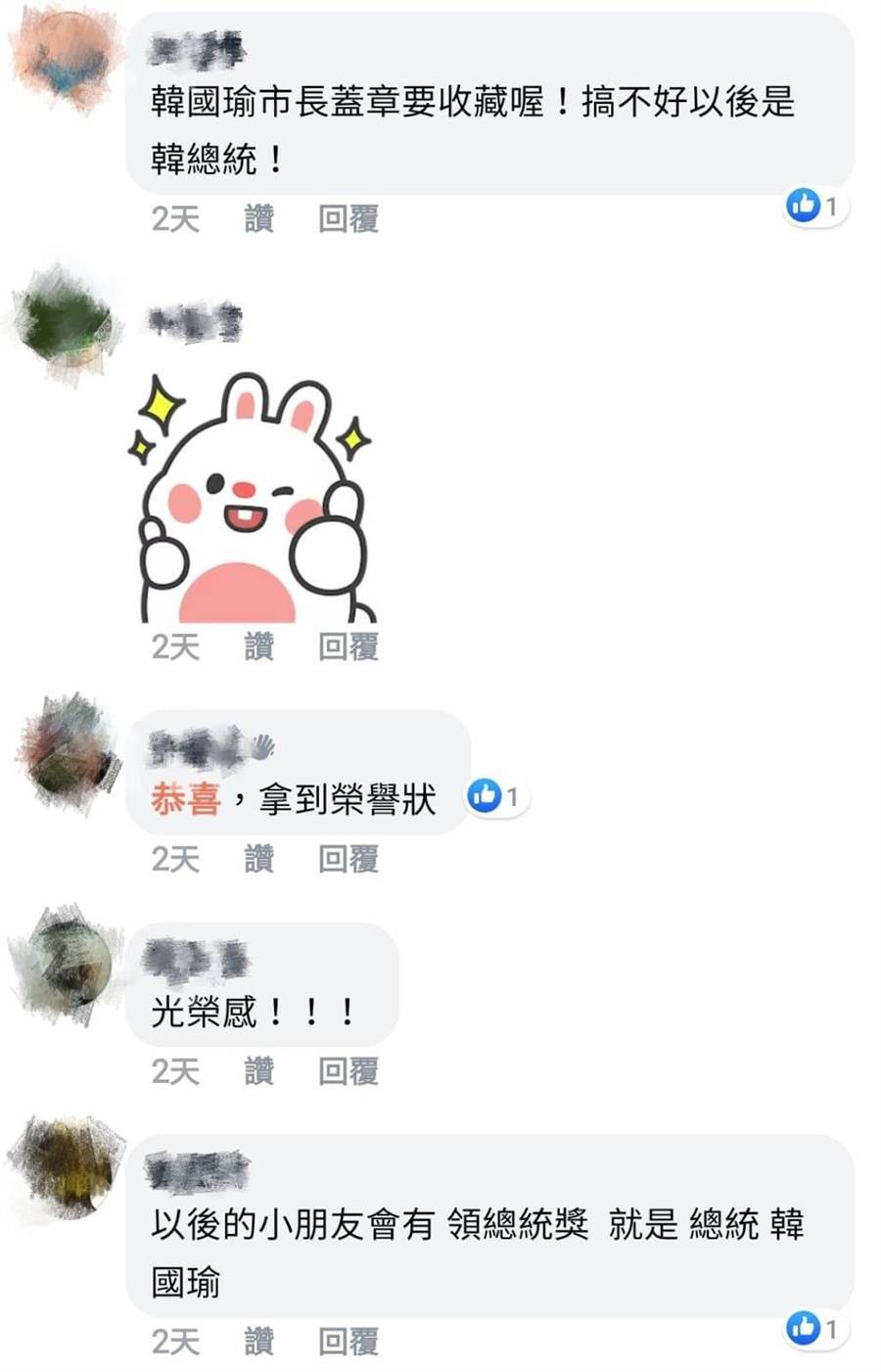The width and height of the screenshot is (881, 1372).
Task: Reply to the 光榮感 comment
Action: 348,1071
